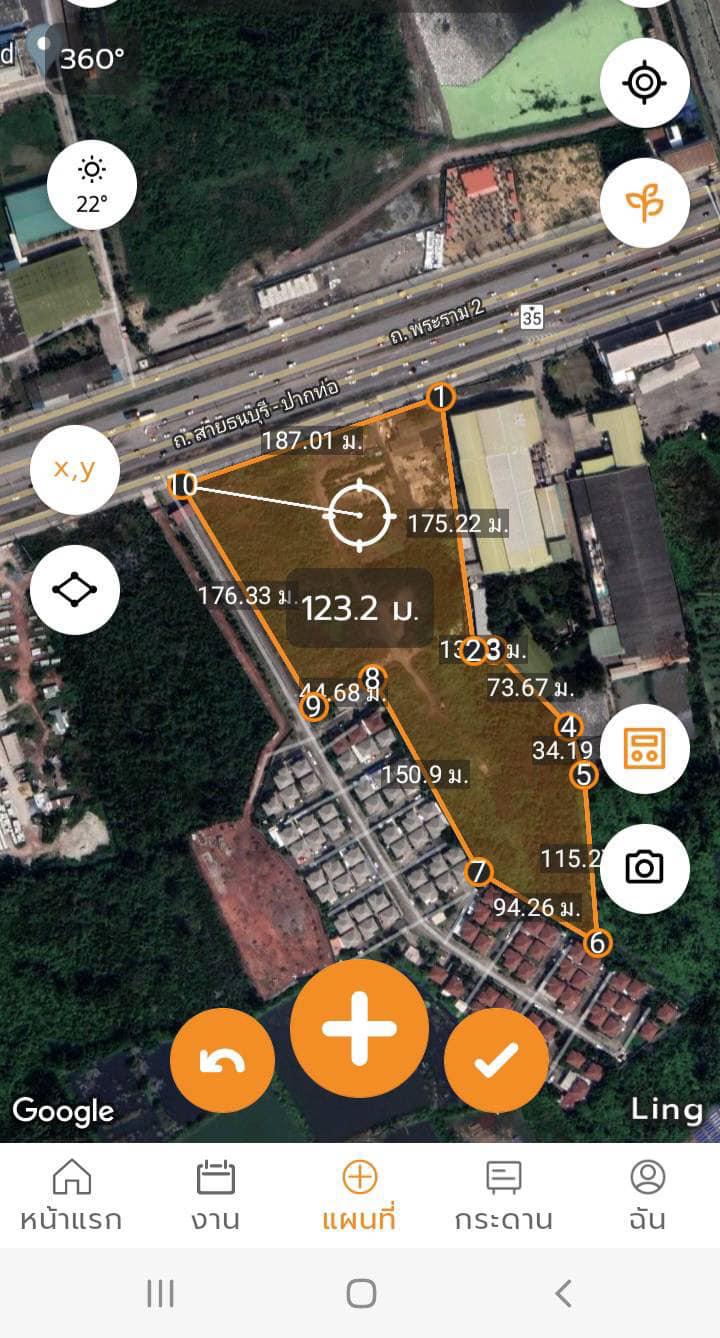720x1338 pixels.
Task: Open the งาน tab
Action: 216,1196
